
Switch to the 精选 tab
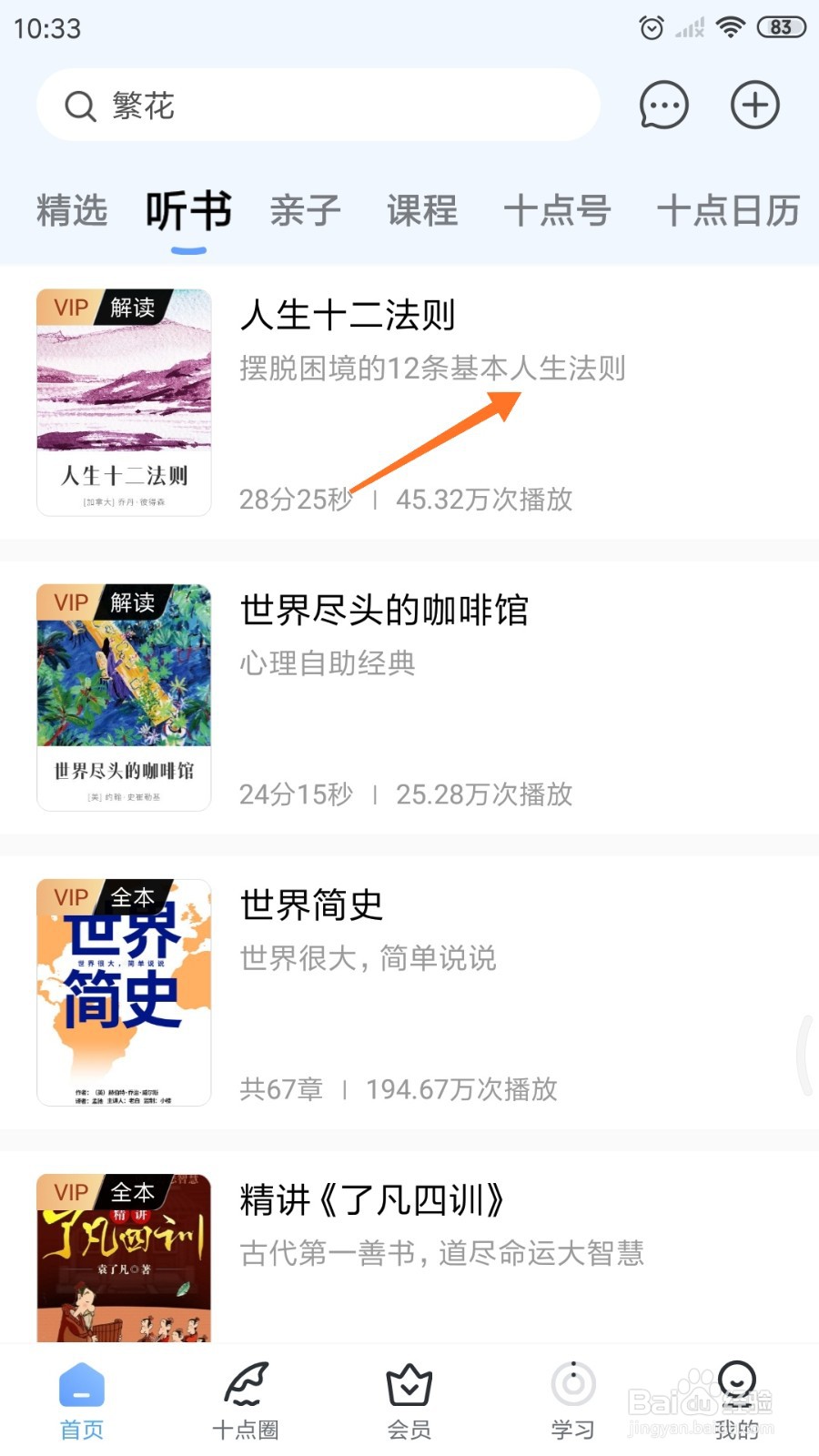[72, 211]
